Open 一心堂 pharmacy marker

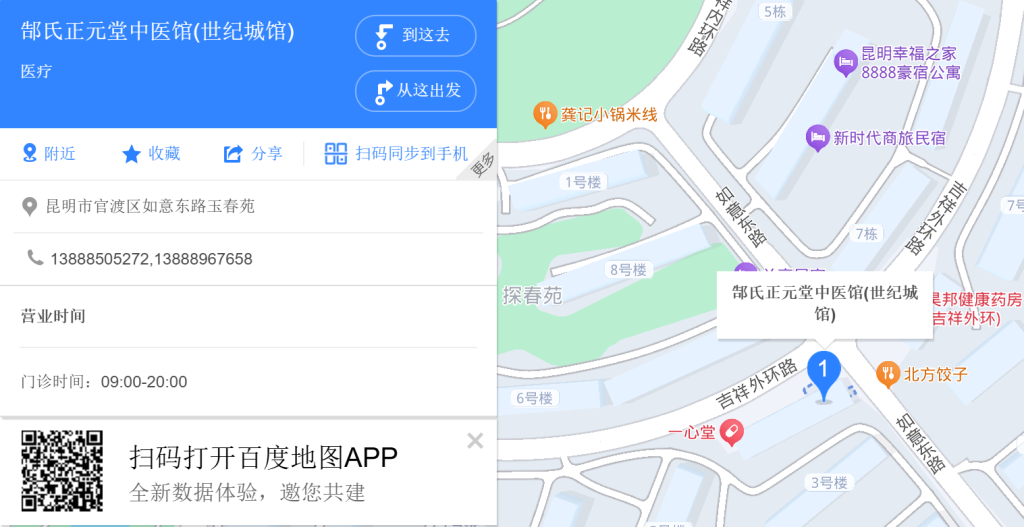click(730, 432)
